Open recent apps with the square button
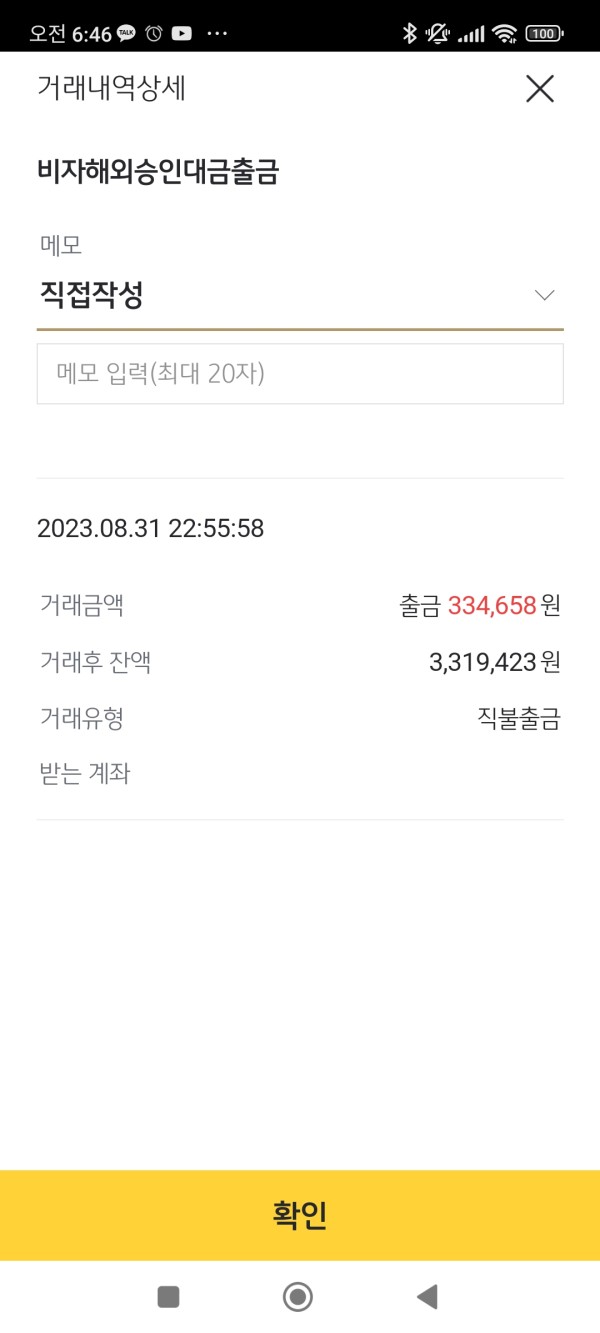Image resolution: width=600 pixels, height=1333 pixels. (x=168, y=1297)
